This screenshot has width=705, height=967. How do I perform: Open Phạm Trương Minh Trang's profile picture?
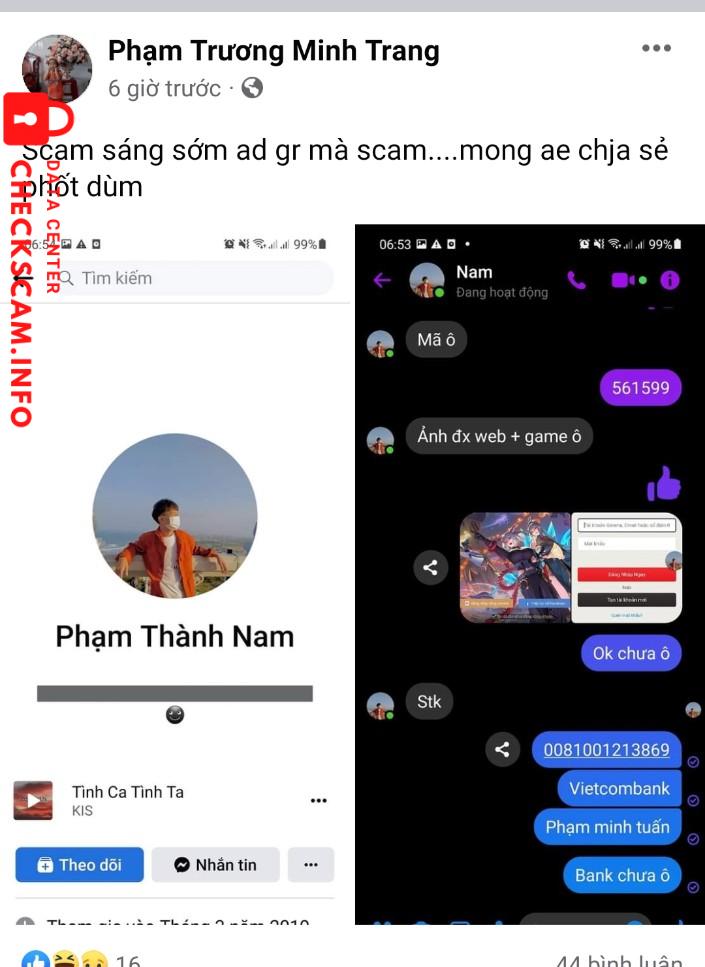pyautogui.click(x=57, y=68)
